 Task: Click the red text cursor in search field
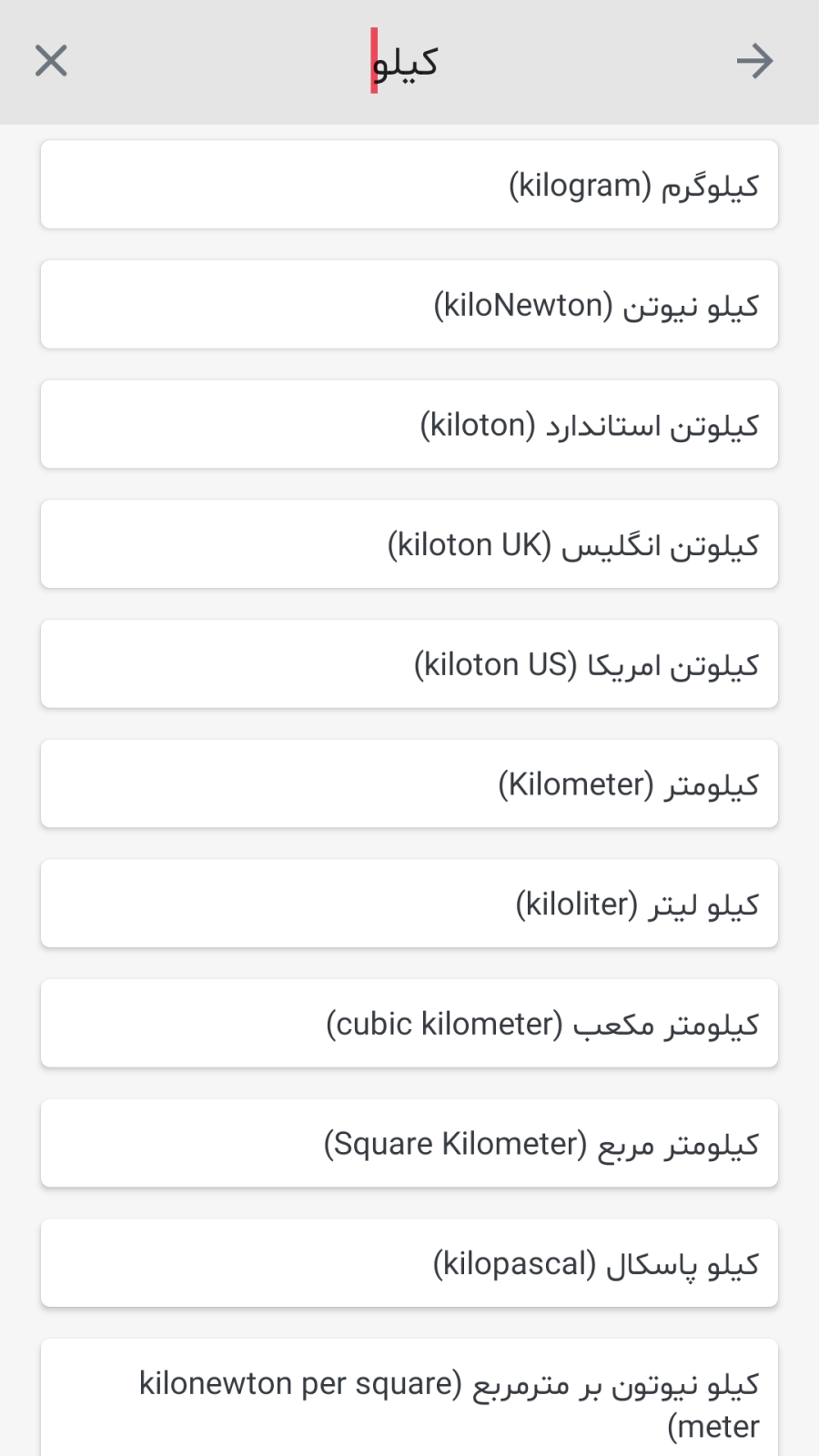tap(376, 61)
